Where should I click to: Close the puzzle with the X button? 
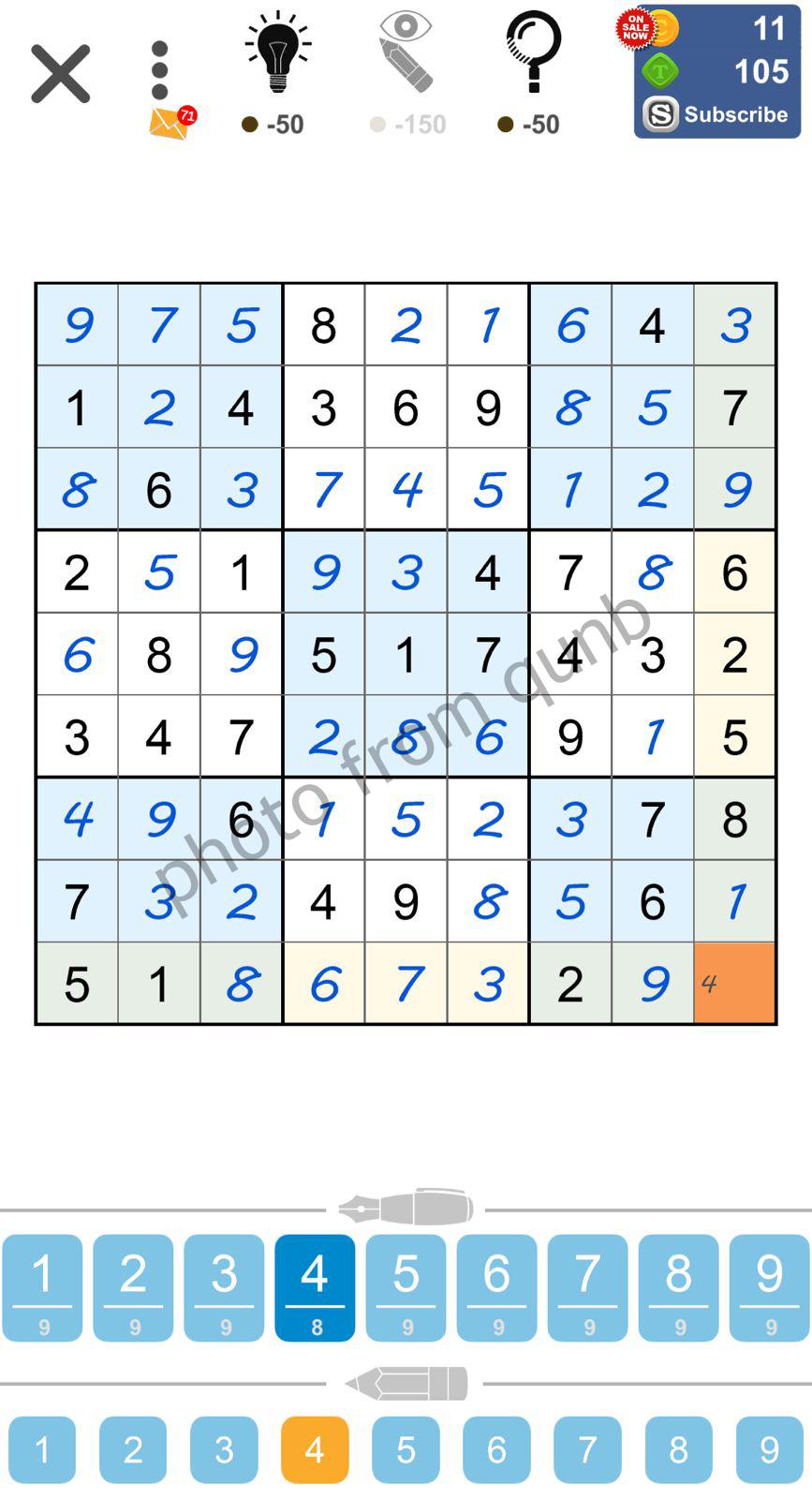(x=60, y=72)
